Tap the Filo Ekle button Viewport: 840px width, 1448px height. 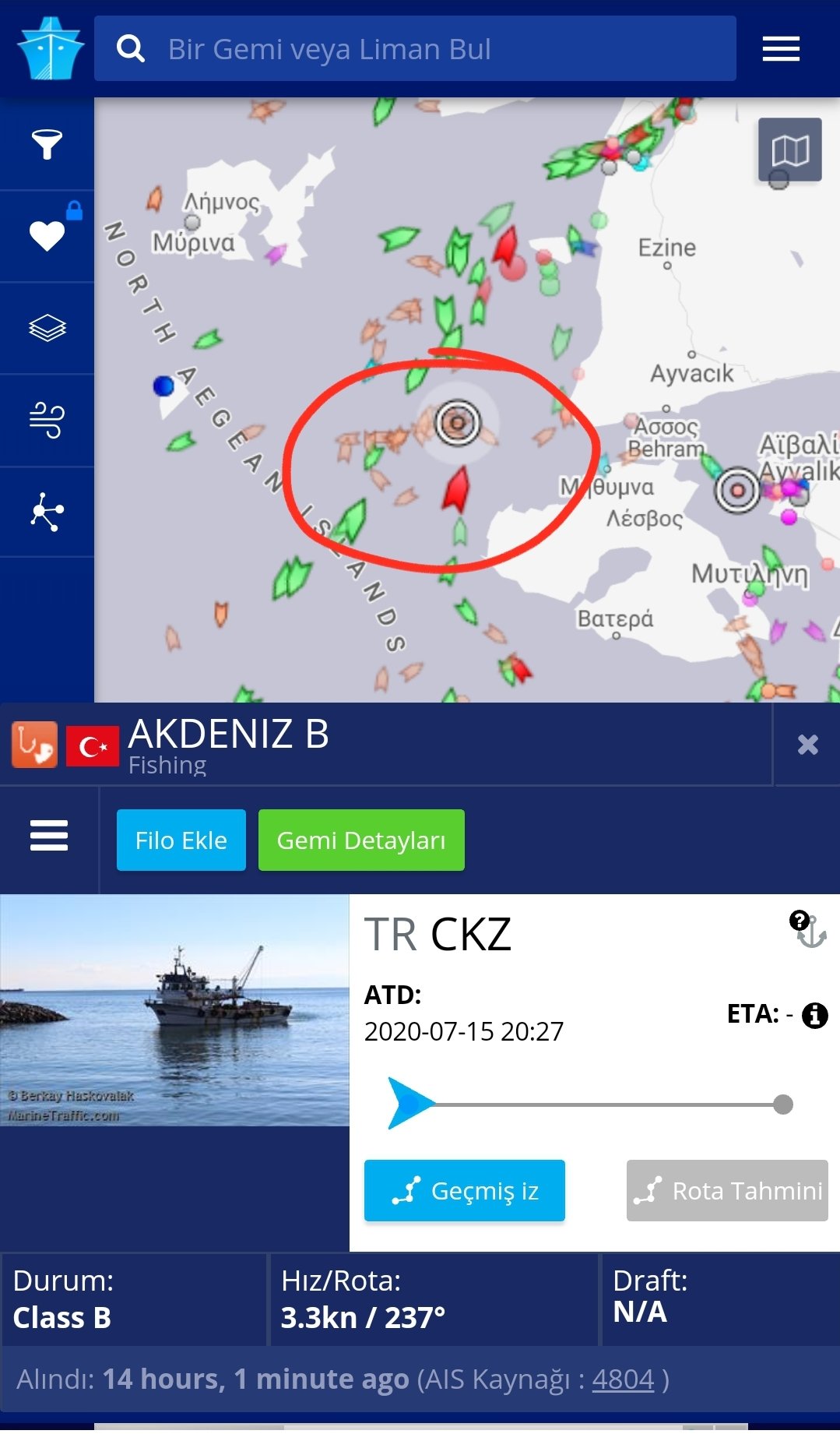click(x=181, y=840)
